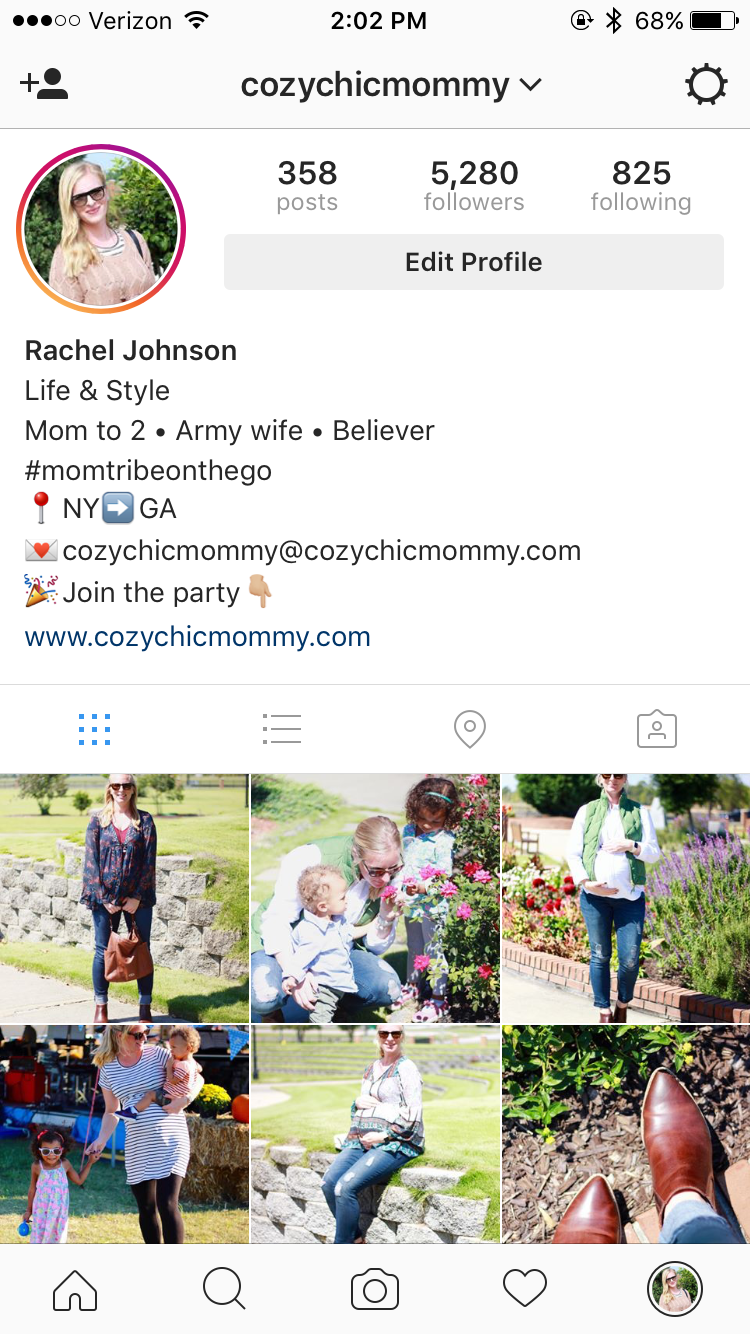
Task: Tap the Edit Profile button
Action: (x=473, y=262)
